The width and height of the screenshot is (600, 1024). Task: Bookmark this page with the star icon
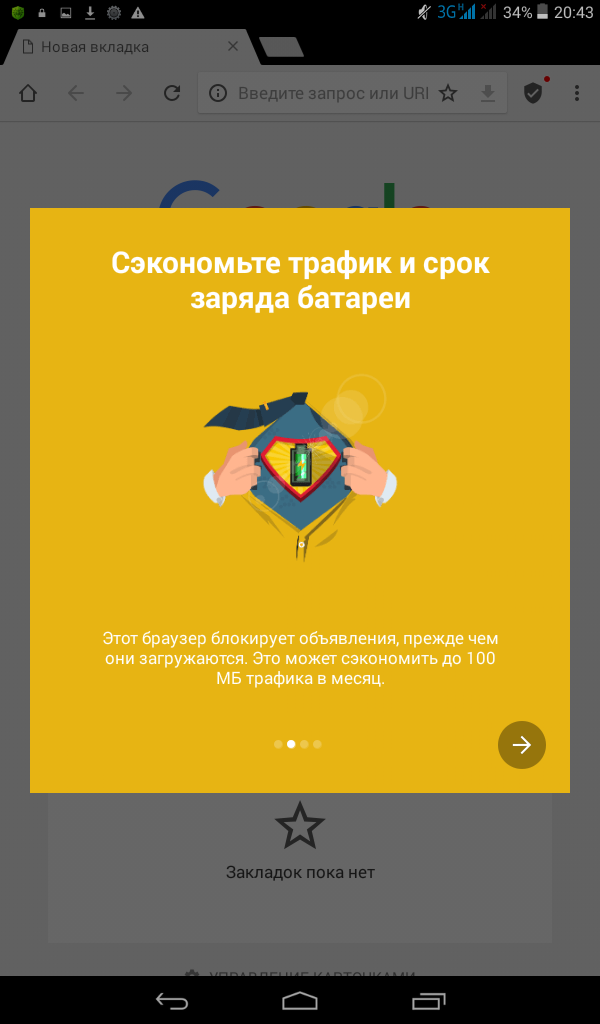[x=448, y=93]
